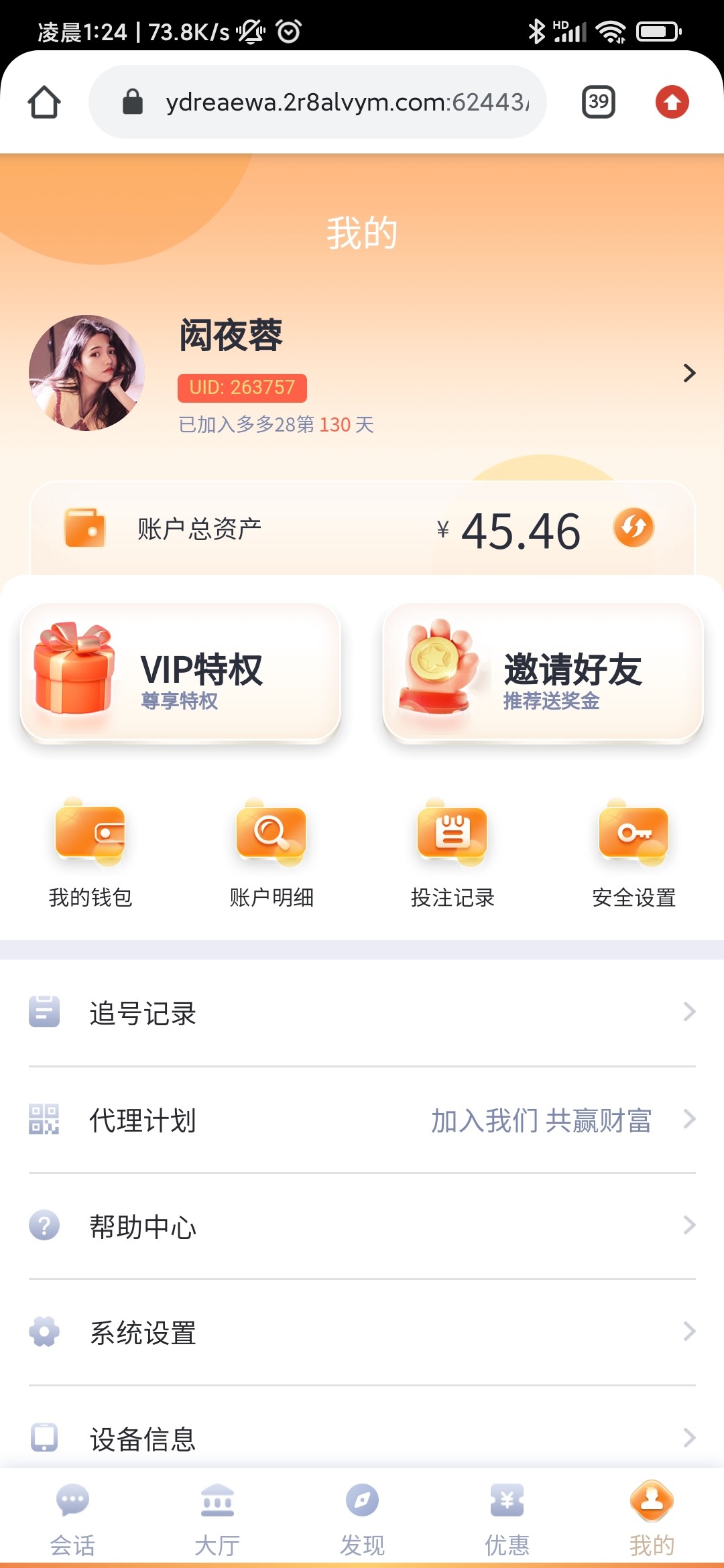Open the 代理计划 row

362,1120
